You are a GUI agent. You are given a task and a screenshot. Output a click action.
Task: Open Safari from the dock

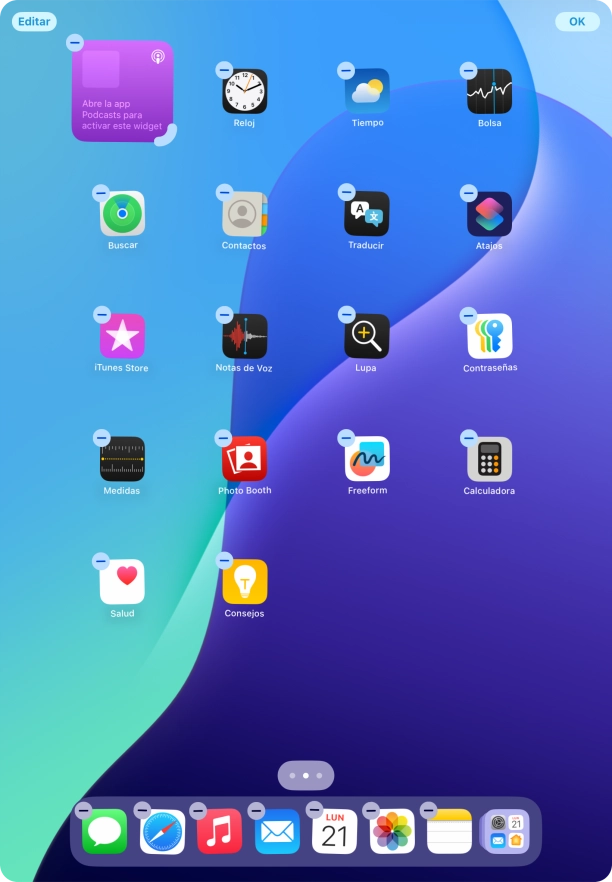tap(163, 832)
